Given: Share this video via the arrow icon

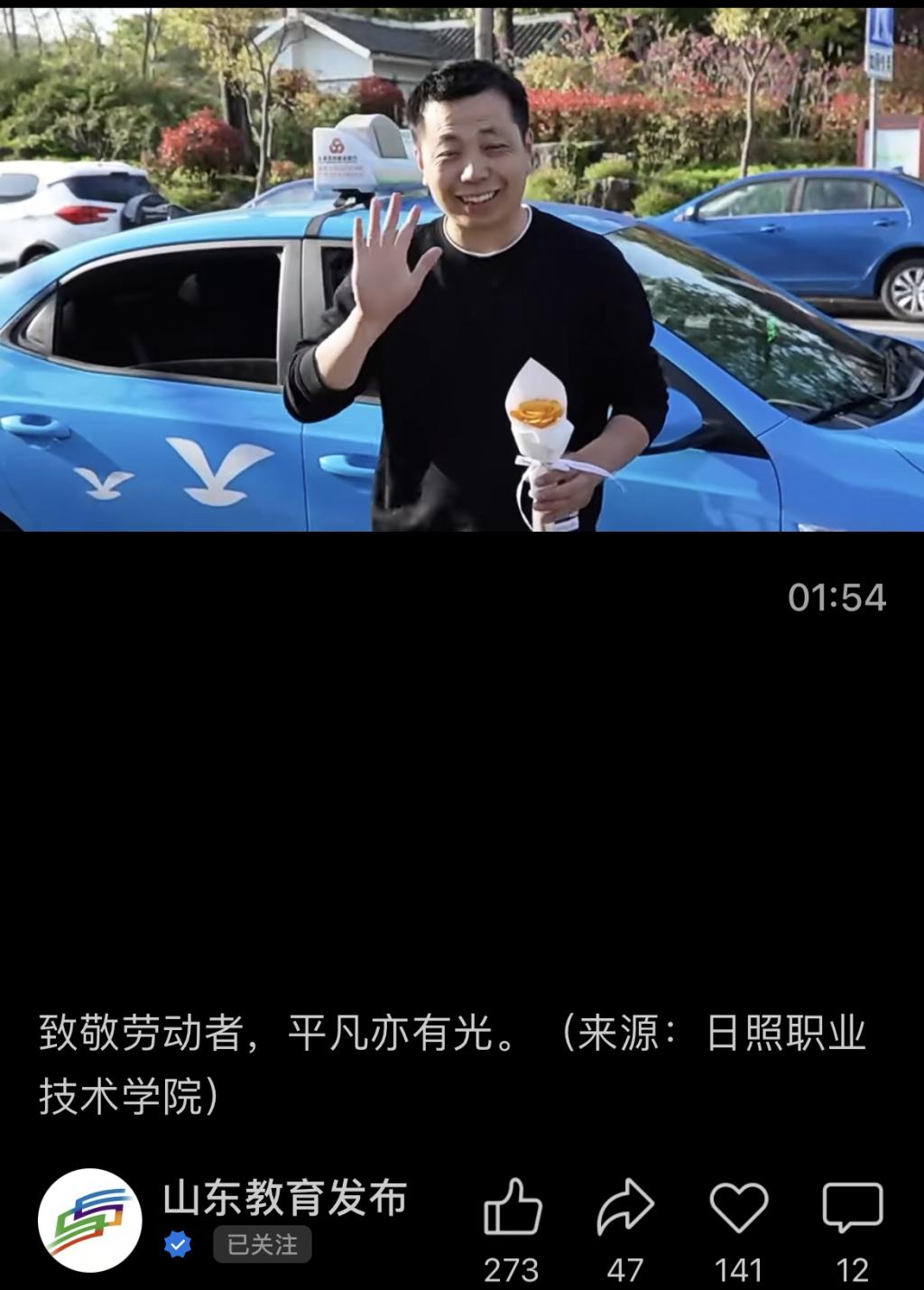Looking at the screenshot, I should tap(624, 1208).
